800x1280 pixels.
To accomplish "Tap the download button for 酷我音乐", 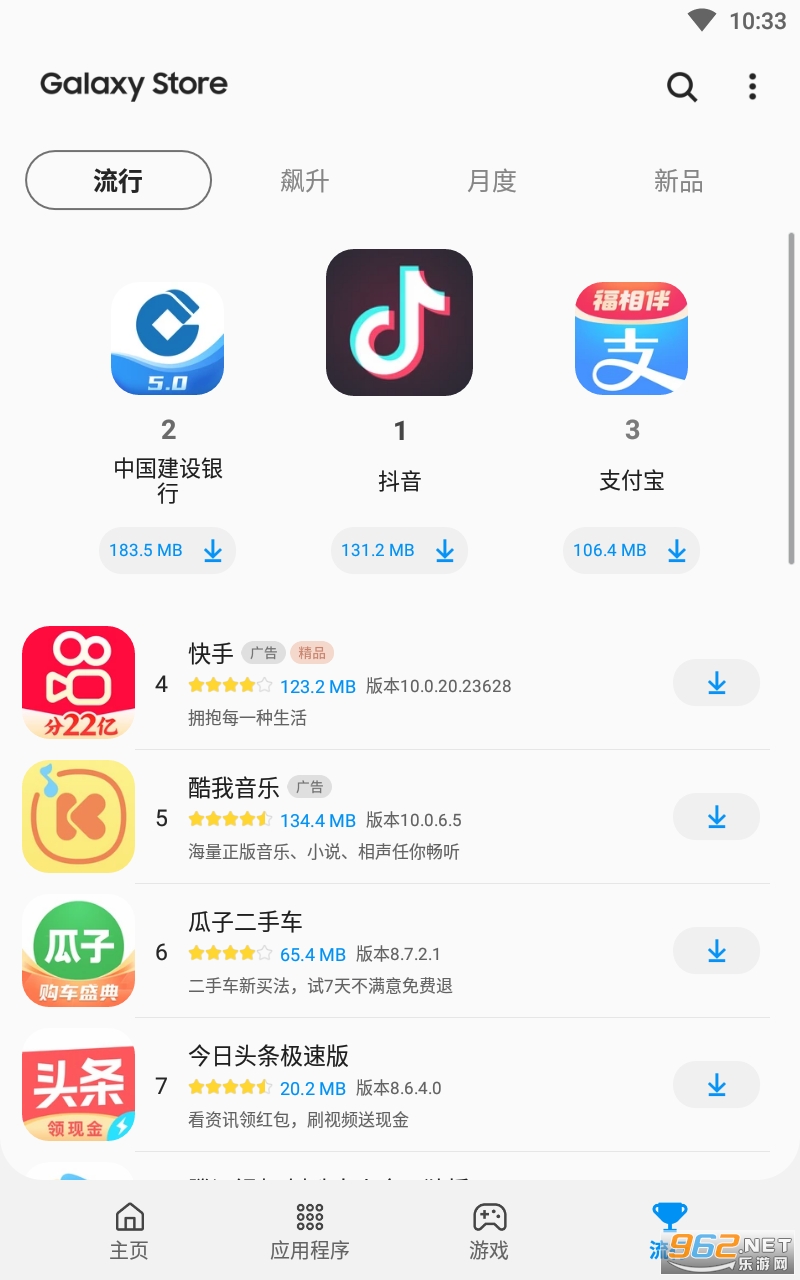I will [716, 817].
